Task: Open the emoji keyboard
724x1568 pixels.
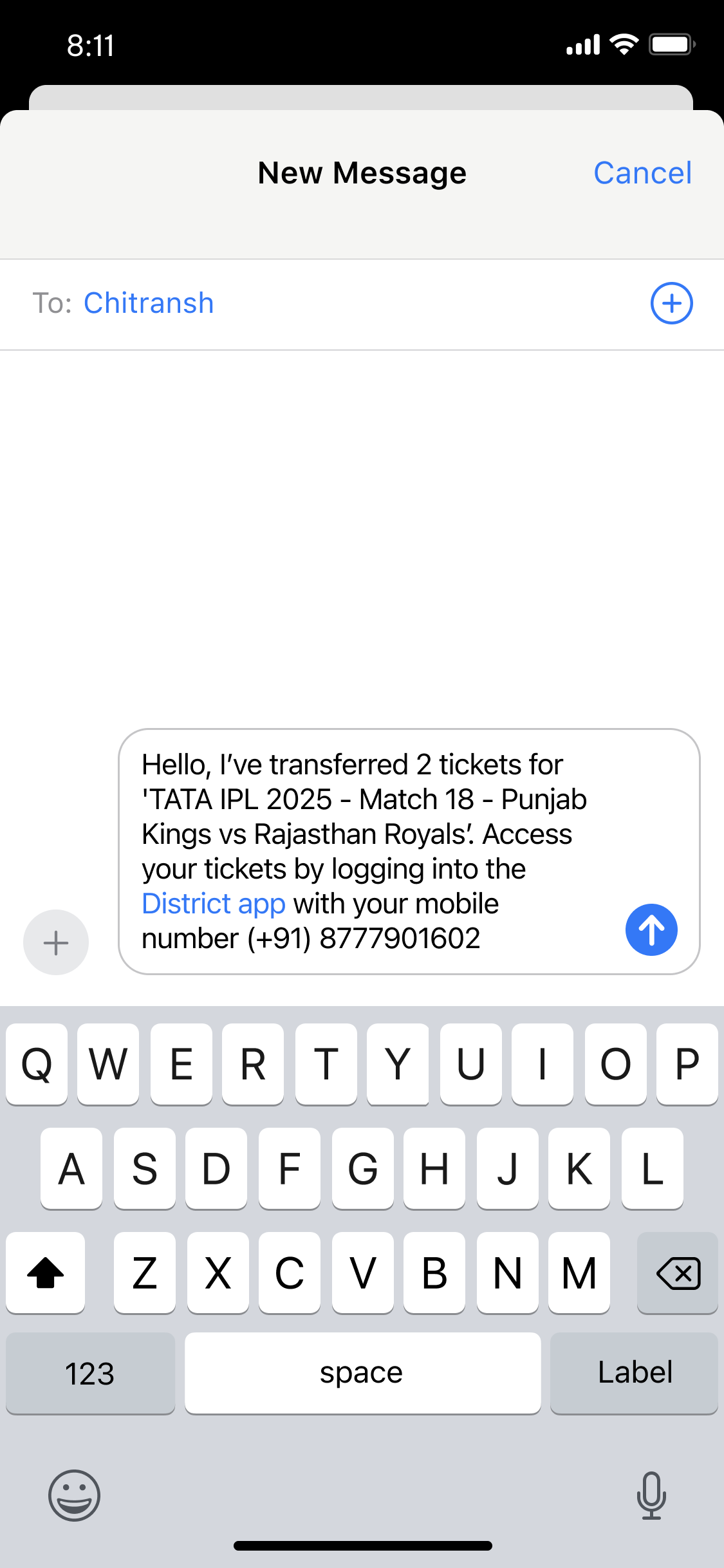Action: point(75,1495)
